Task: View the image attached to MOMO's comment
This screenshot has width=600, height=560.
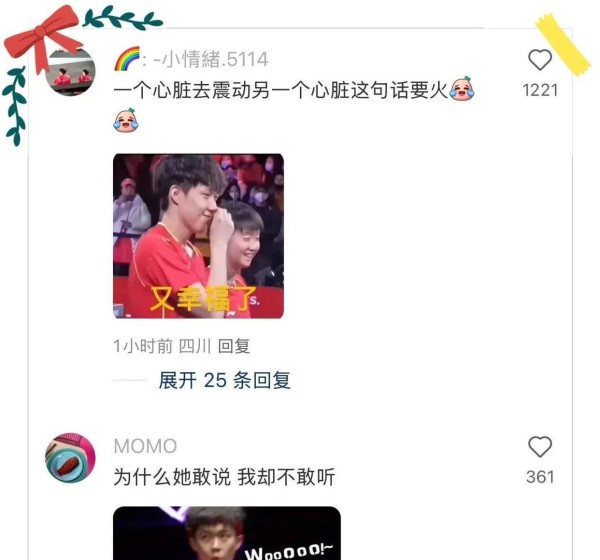Action: pos(226,533)
